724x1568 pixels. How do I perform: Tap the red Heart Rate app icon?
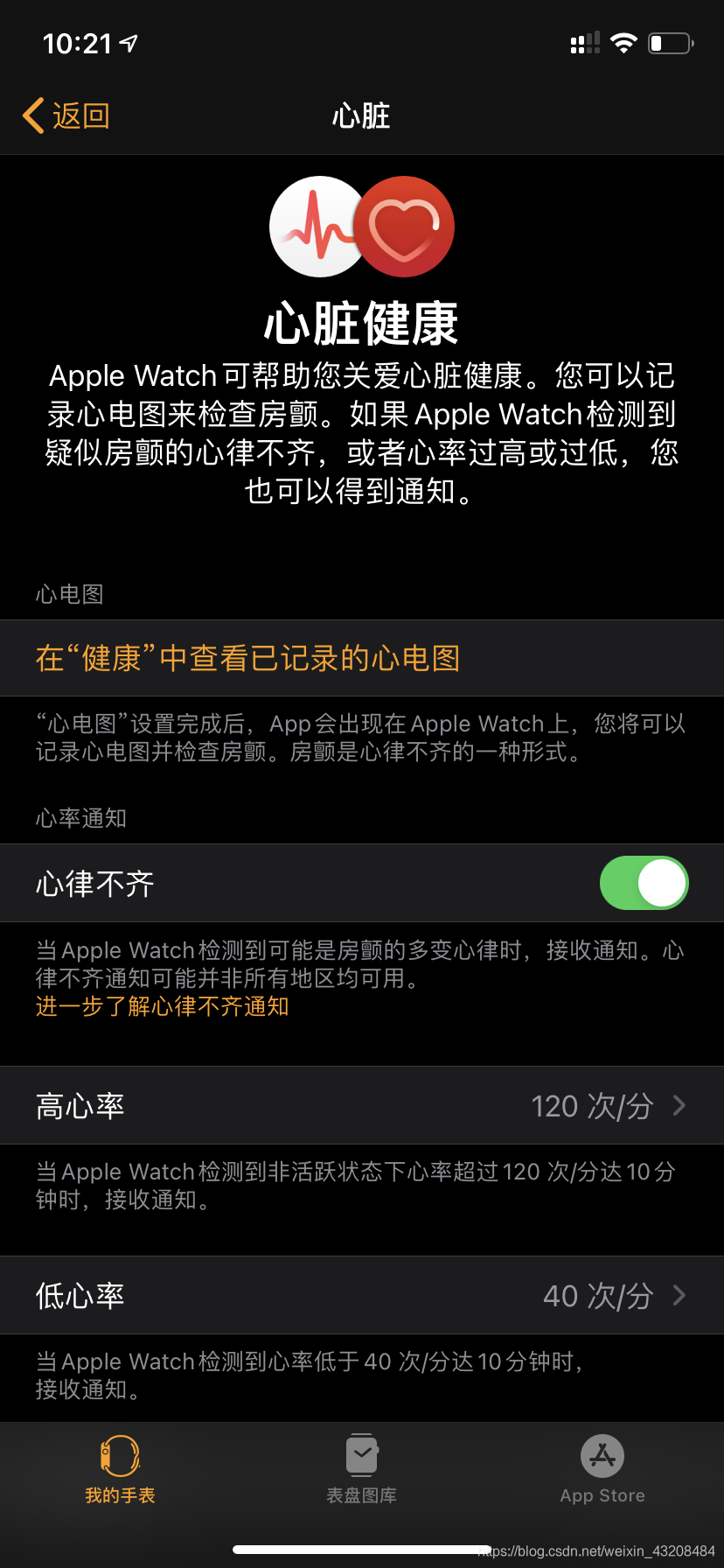coord(402,226)
